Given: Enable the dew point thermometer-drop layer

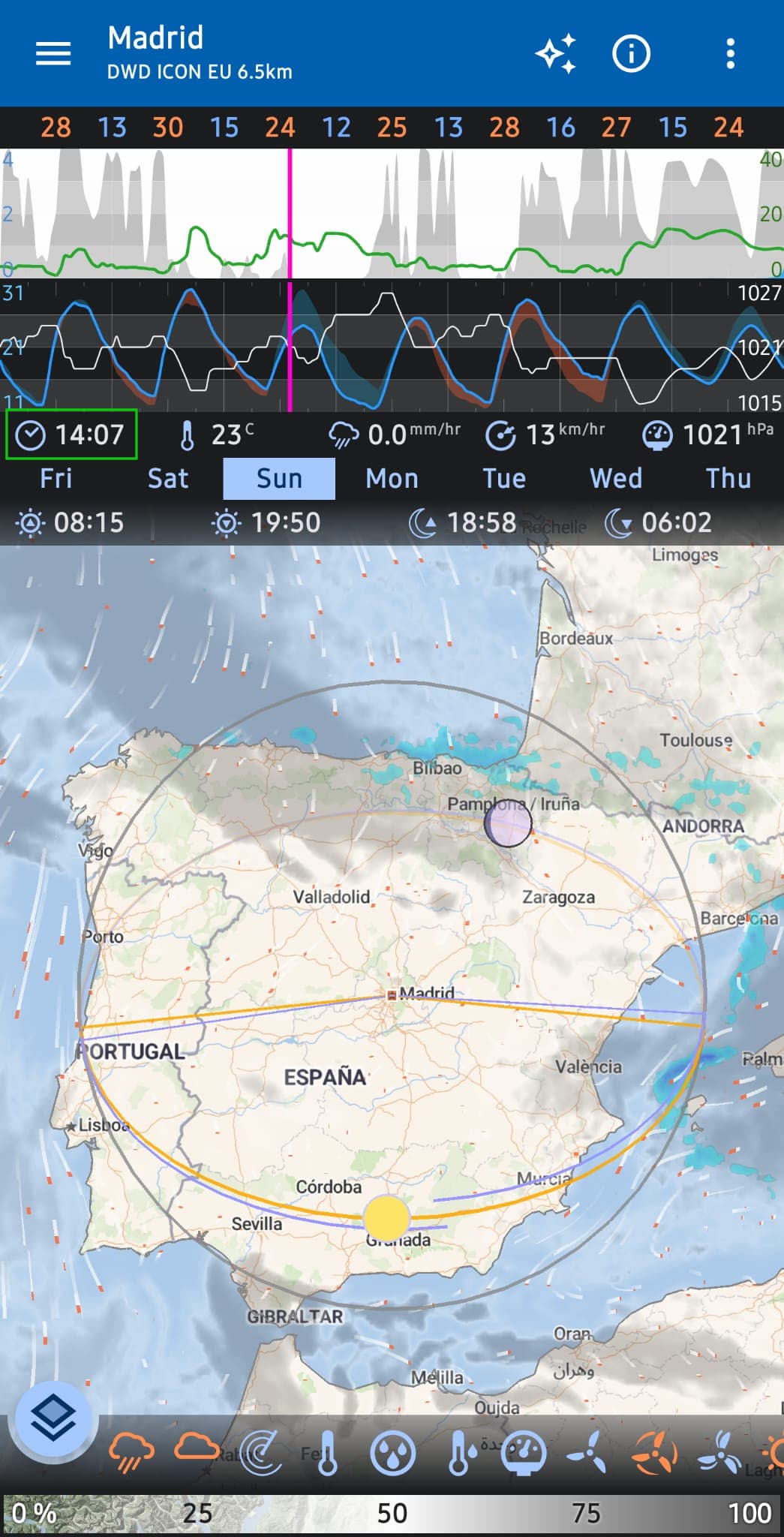Looking at the screenshot, I should click(x=458, y=1453).
